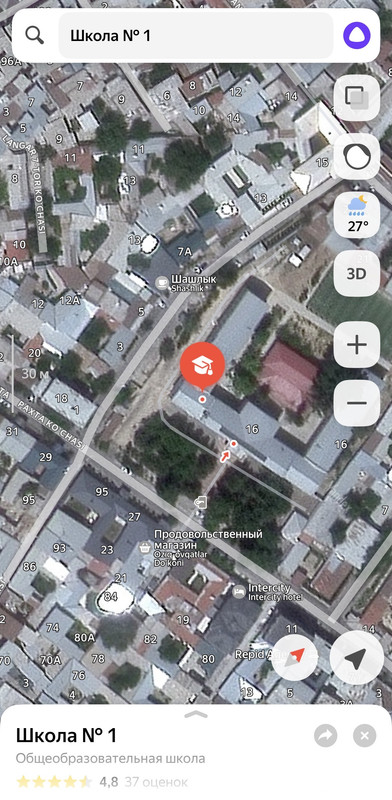Image resolution: width=392 pixels, height=800 pixels.
Task: Close the Школа № 1 place card
Action: point(364,736)
